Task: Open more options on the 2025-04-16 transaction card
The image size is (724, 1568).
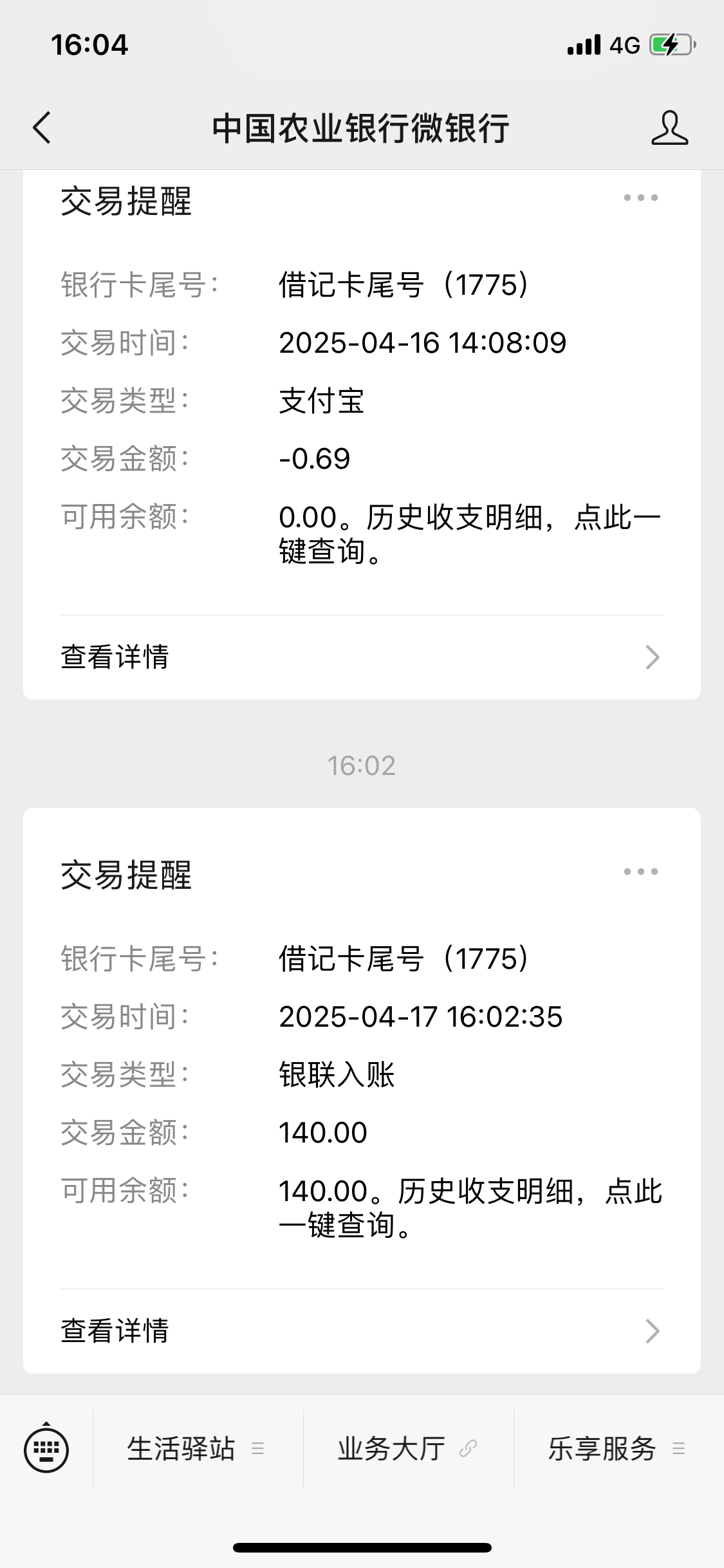Action: tap(641, 198)
